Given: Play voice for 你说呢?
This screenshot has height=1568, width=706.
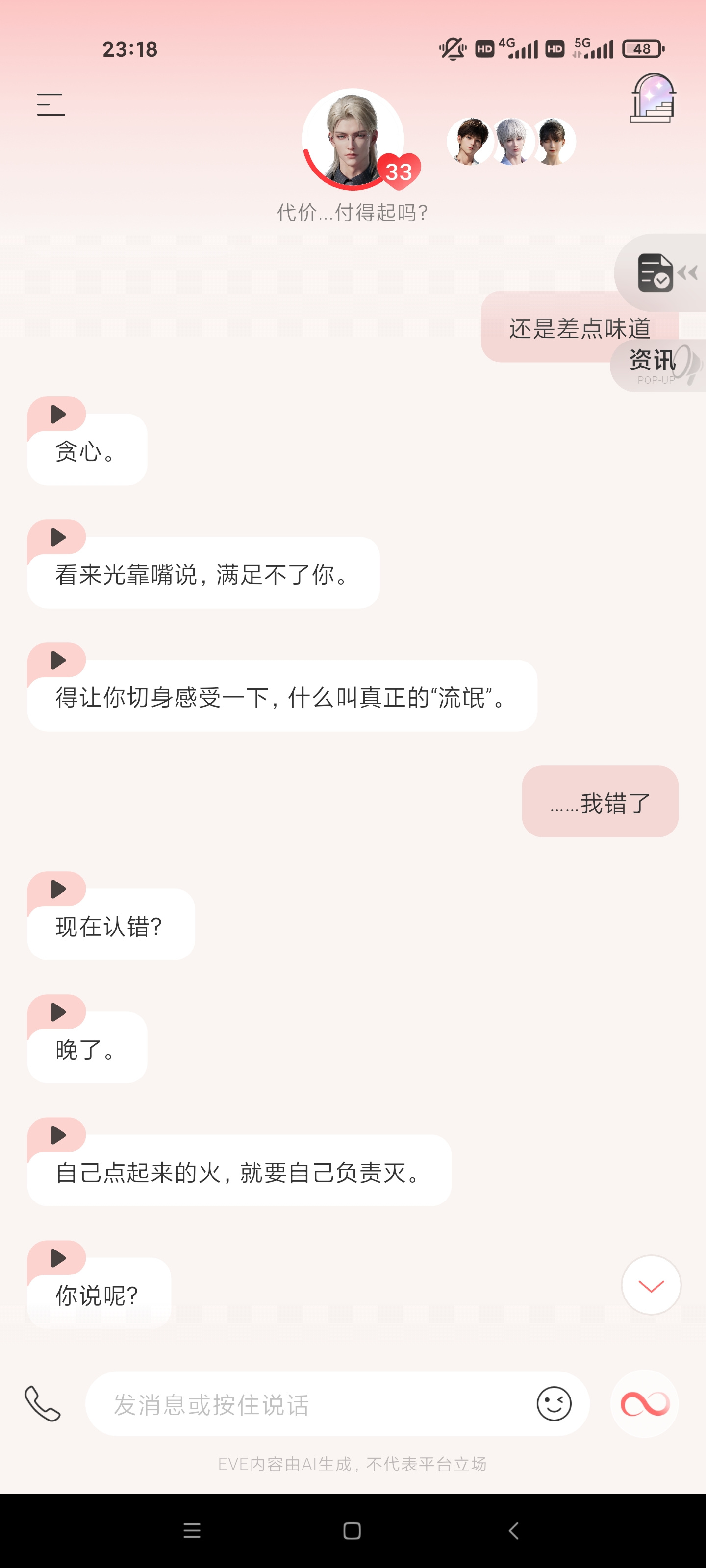Looking at the screenshot, I should coord(57,1257).
